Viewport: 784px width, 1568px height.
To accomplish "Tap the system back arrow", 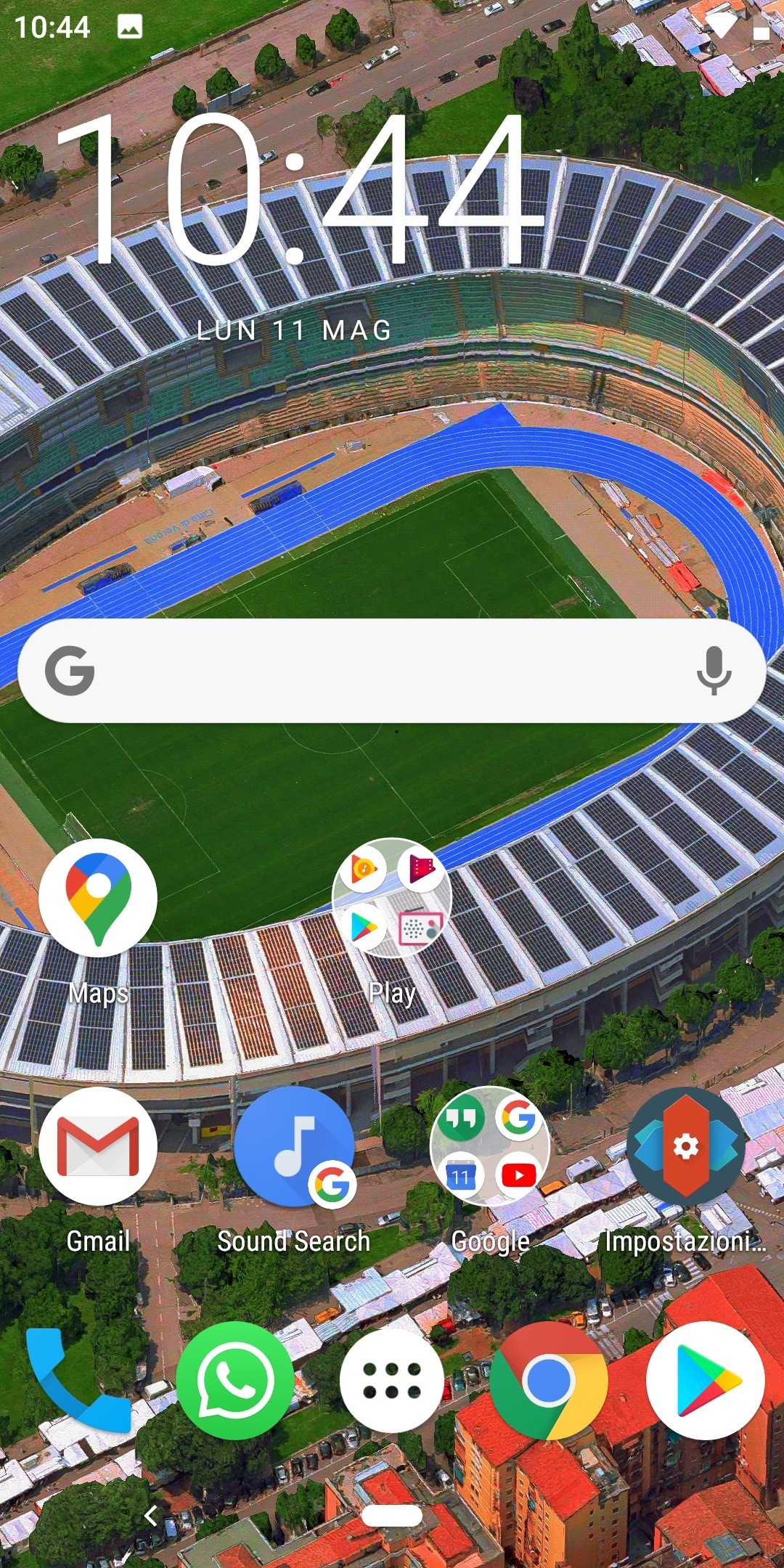I will pos(151,1516).
